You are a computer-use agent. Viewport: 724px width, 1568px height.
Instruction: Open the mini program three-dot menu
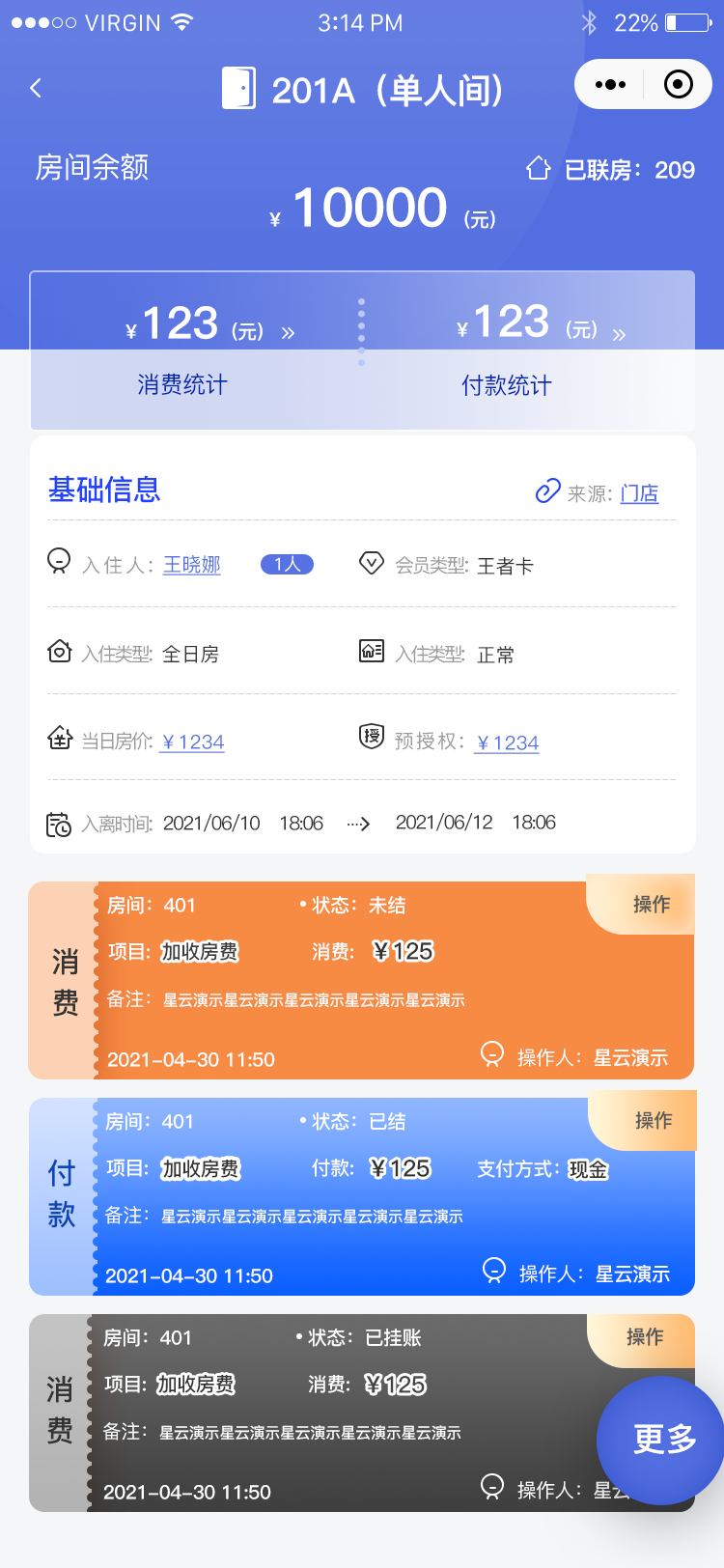pos(610,85)
